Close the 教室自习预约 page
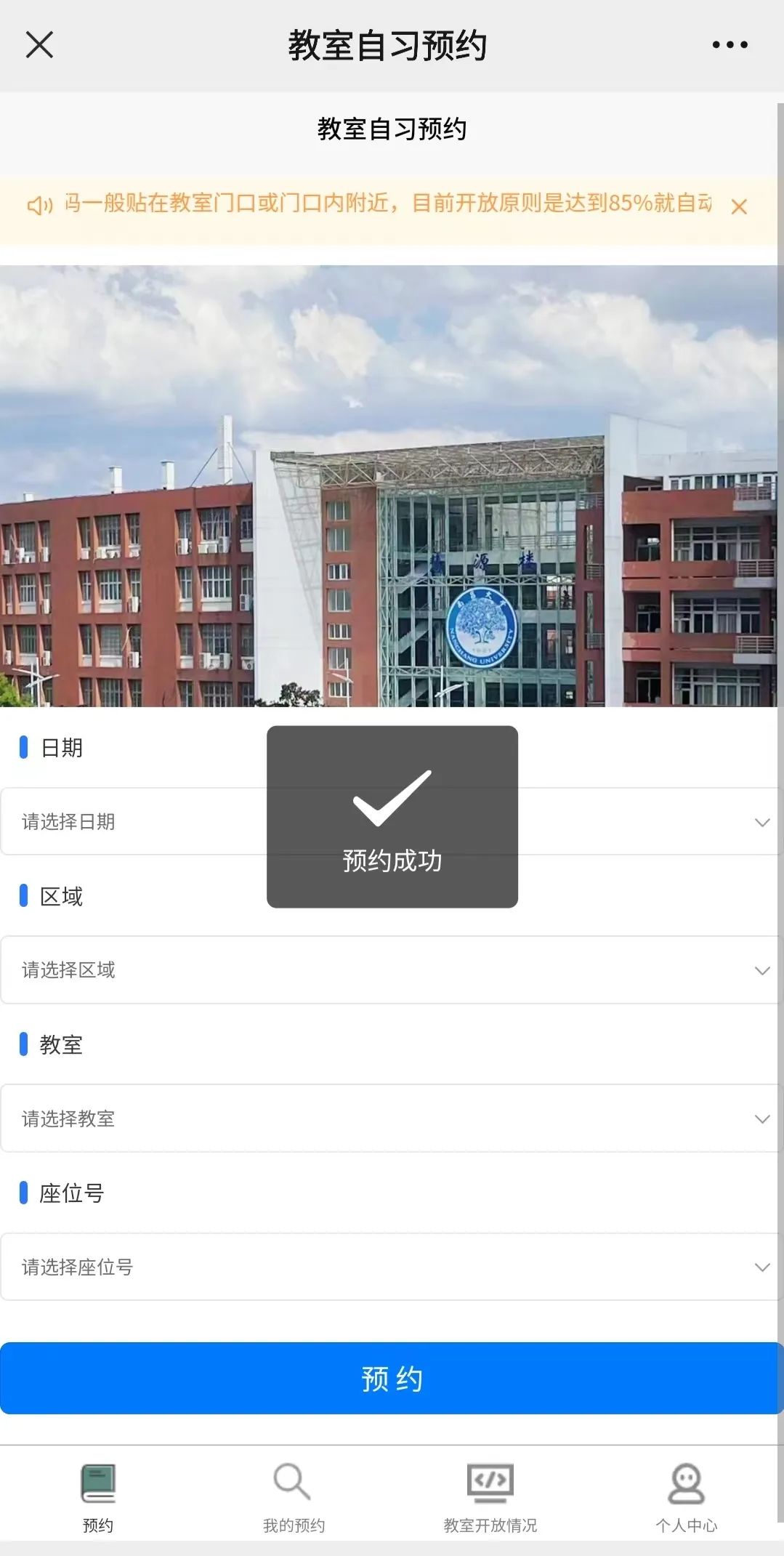784x1556 pixels. 39,45
